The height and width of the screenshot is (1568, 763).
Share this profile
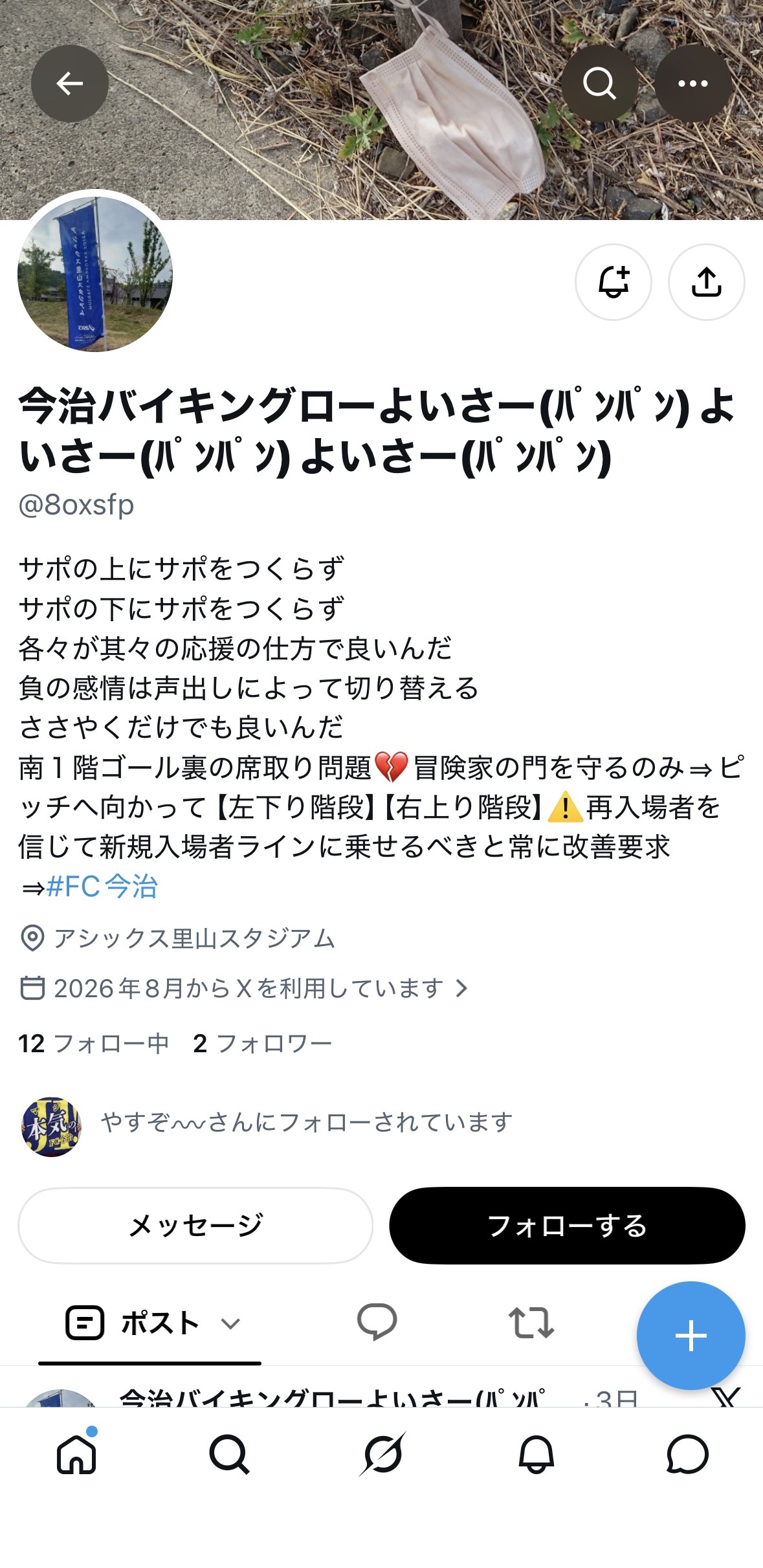pyautogui.click(x=707, y=282)
